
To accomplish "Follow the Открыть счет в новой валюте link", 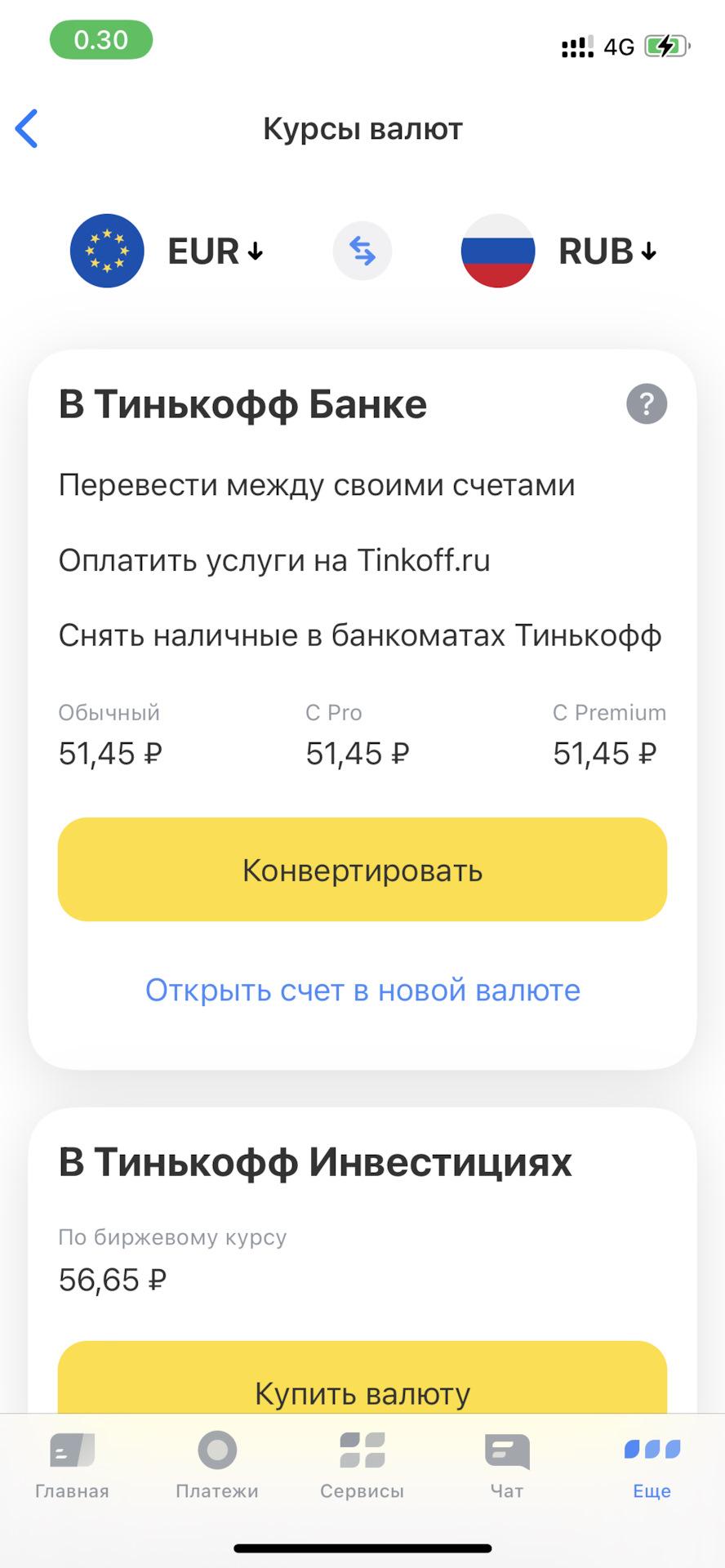I will (x=362, y=990).
